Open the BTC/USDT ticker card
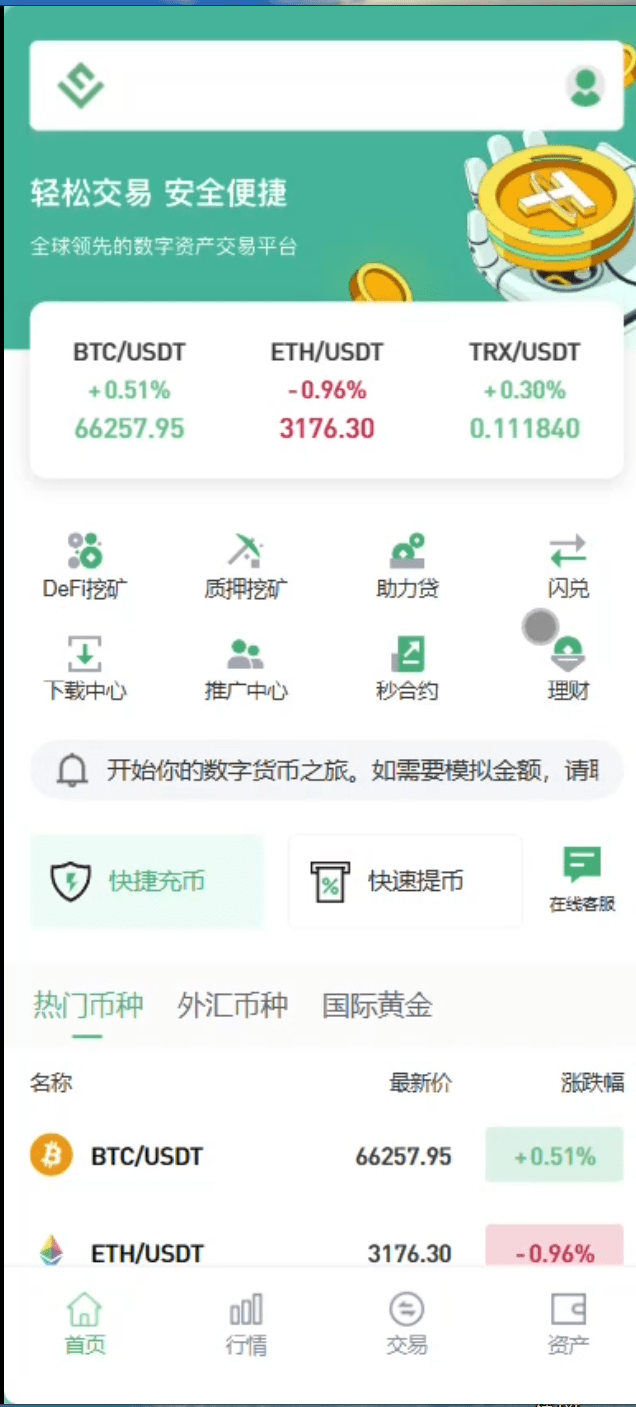 pos(129,390)
